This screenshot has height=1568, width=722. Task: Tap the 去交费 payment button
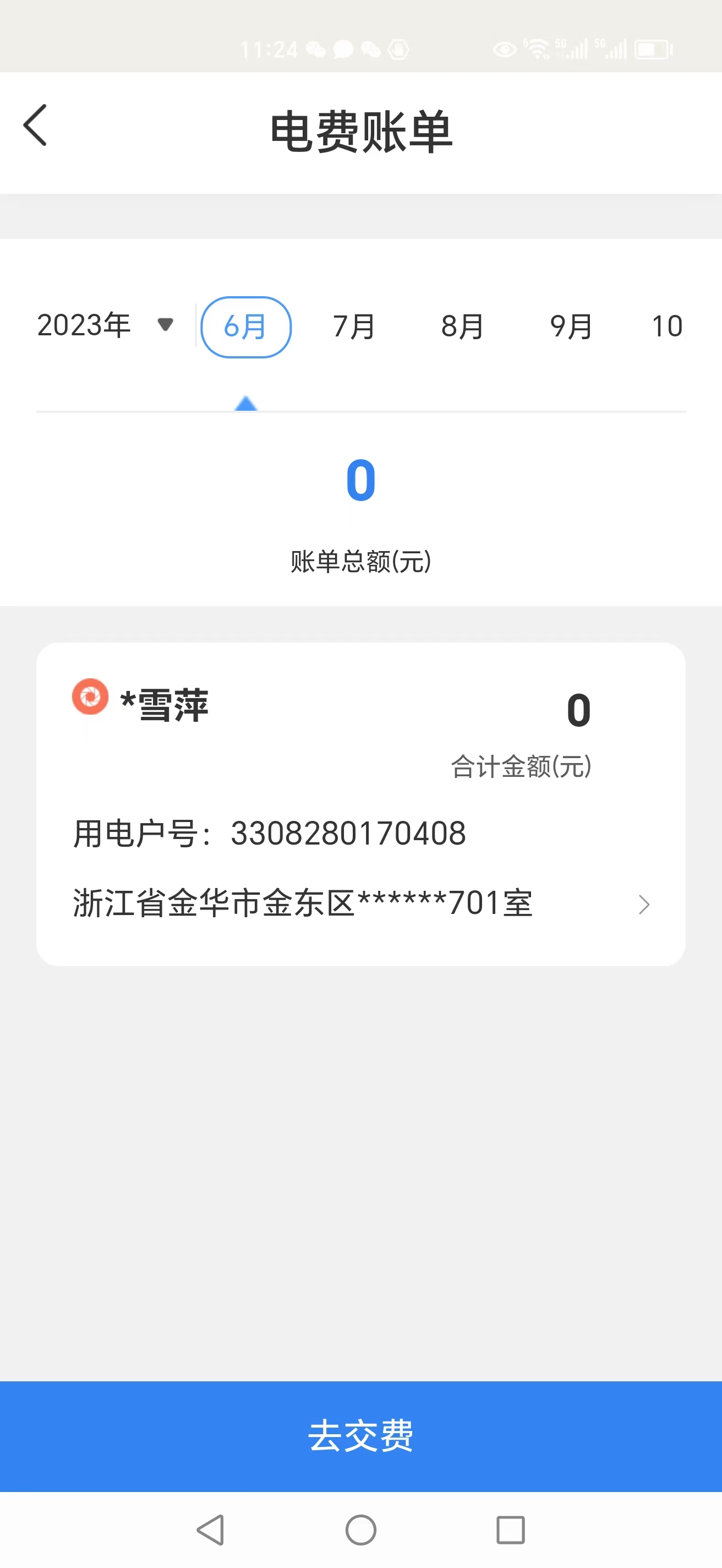pyautogui.click(x=360, y=1435)
